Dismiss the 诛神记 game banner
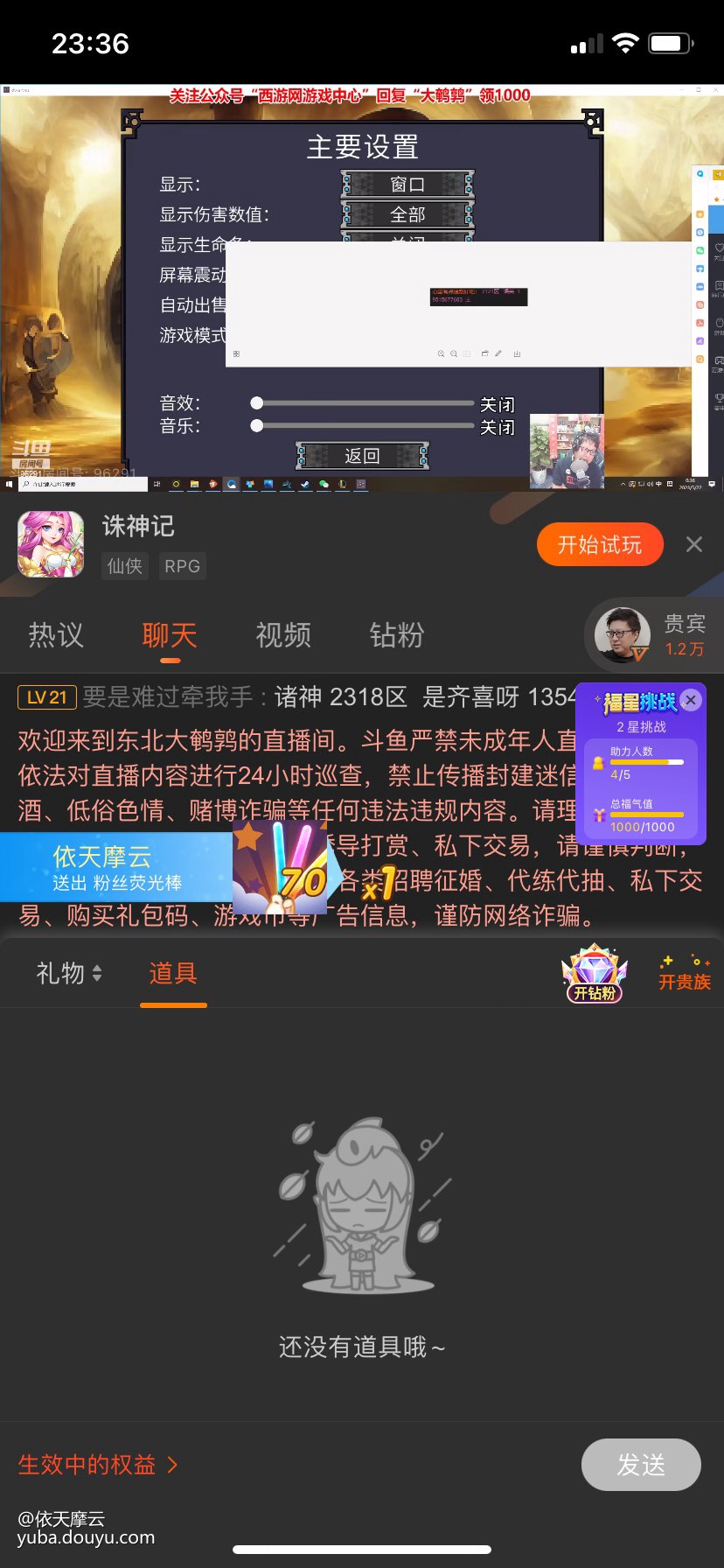Viewport: 724px width, 1568px height. (x=694, y=544)
